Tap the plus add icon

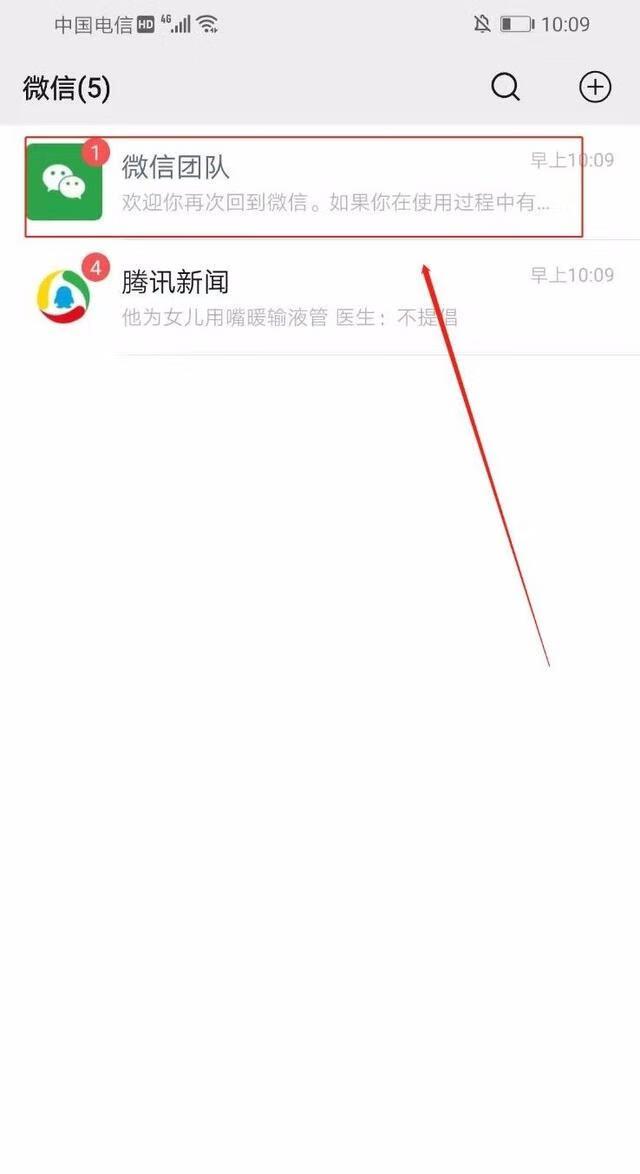(595, 88)
